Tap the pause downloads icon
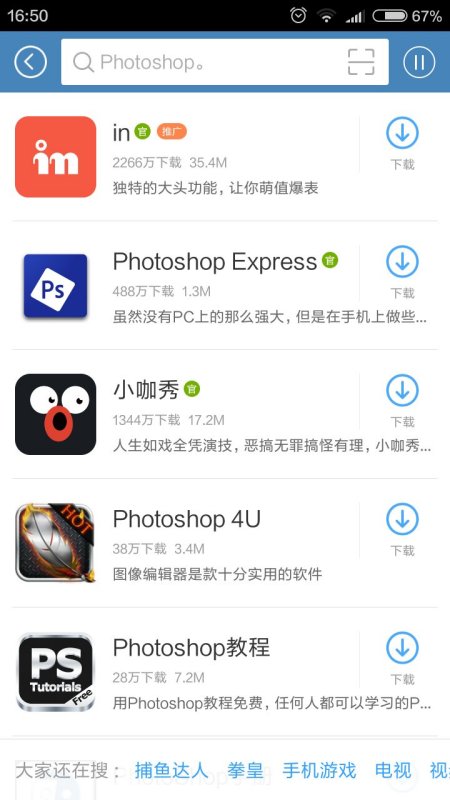 (419, 62)
